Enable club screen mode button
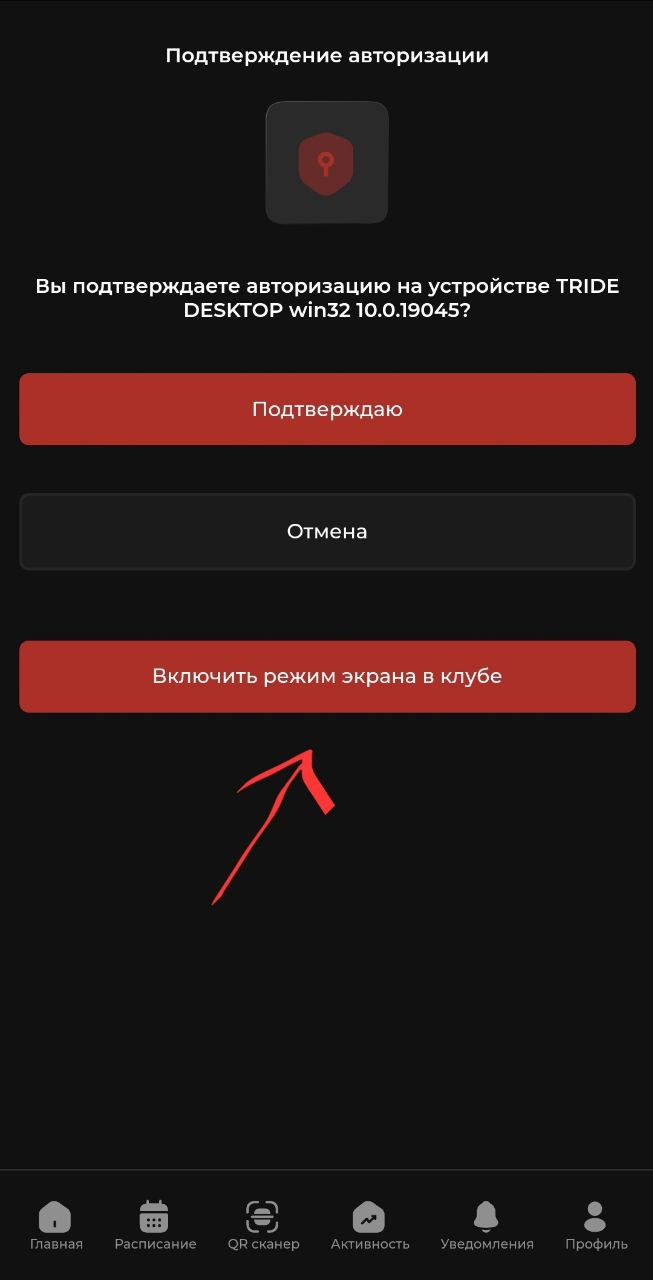Screen dimensions: 653x1280 [327, 677]
